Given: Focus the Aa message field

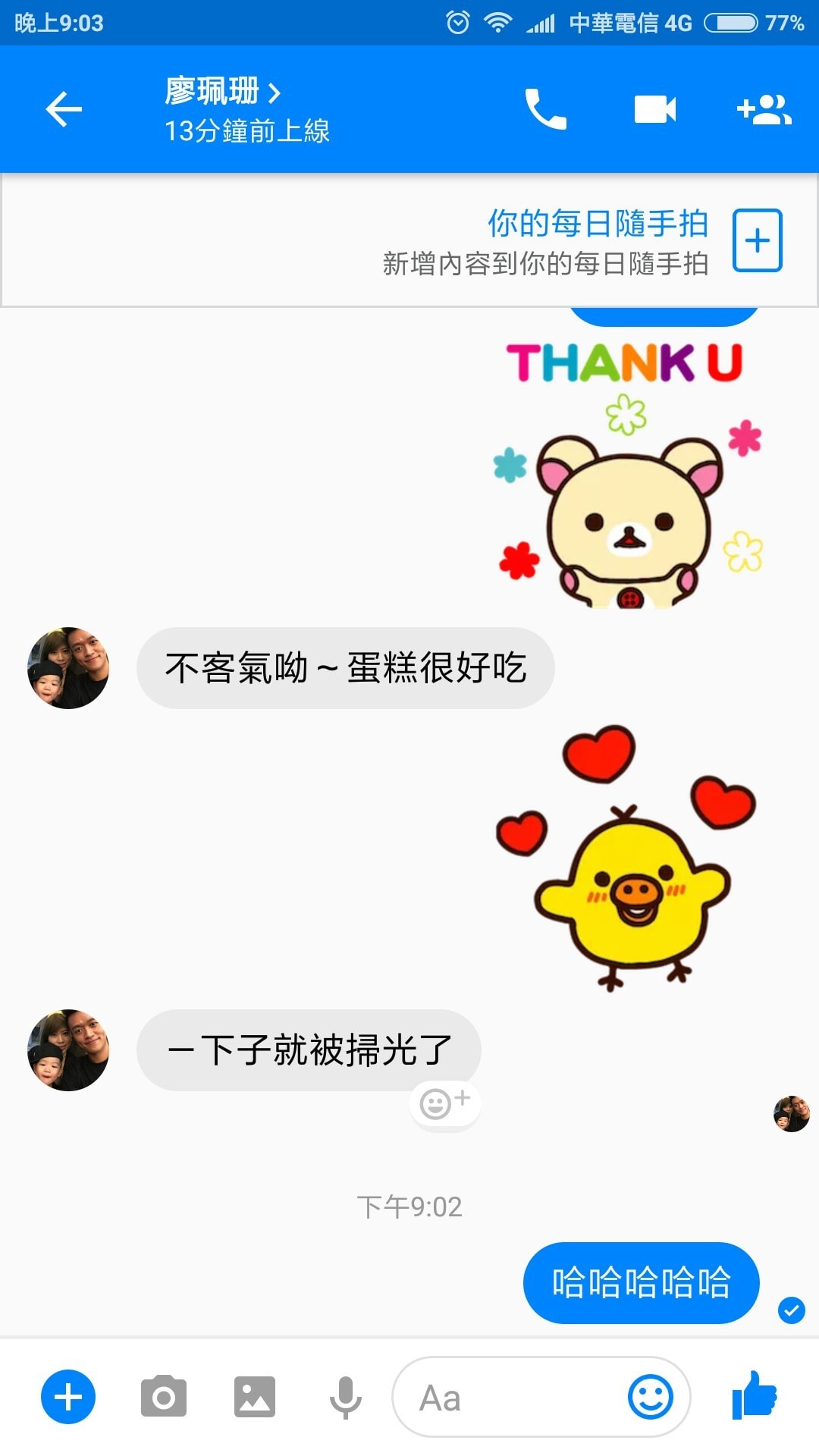Looking at the screenshot, I should 508,1397.
